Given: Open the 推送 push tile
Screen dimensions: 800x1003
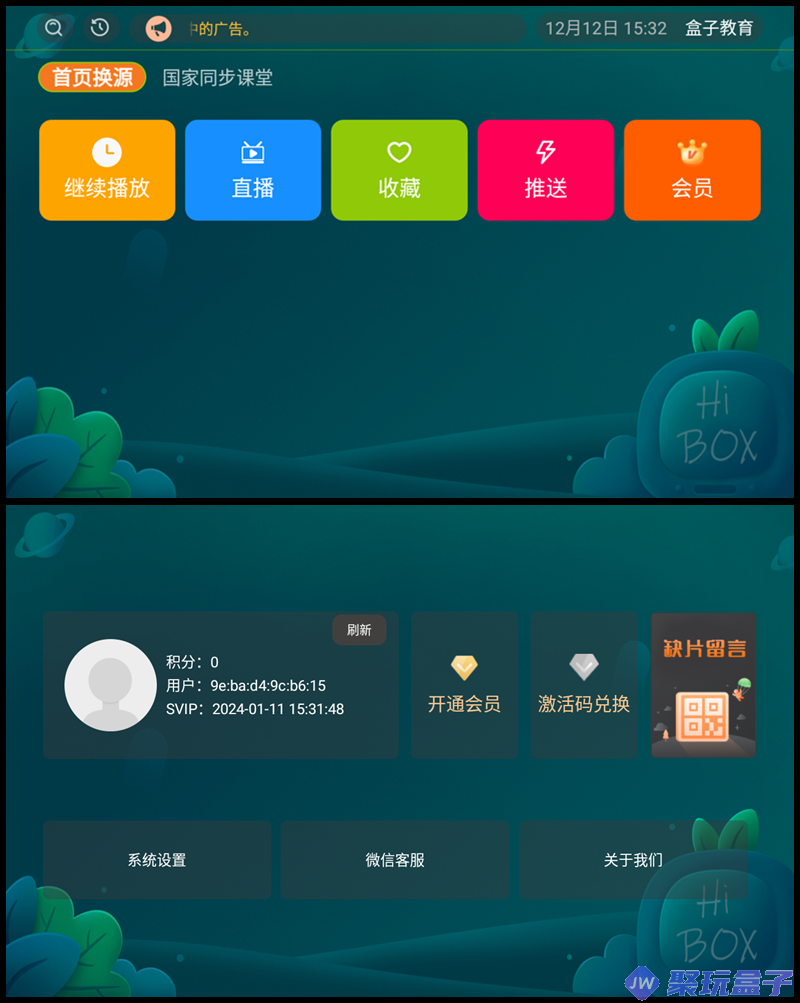Looking at the screenshot, I should (545, 170).
